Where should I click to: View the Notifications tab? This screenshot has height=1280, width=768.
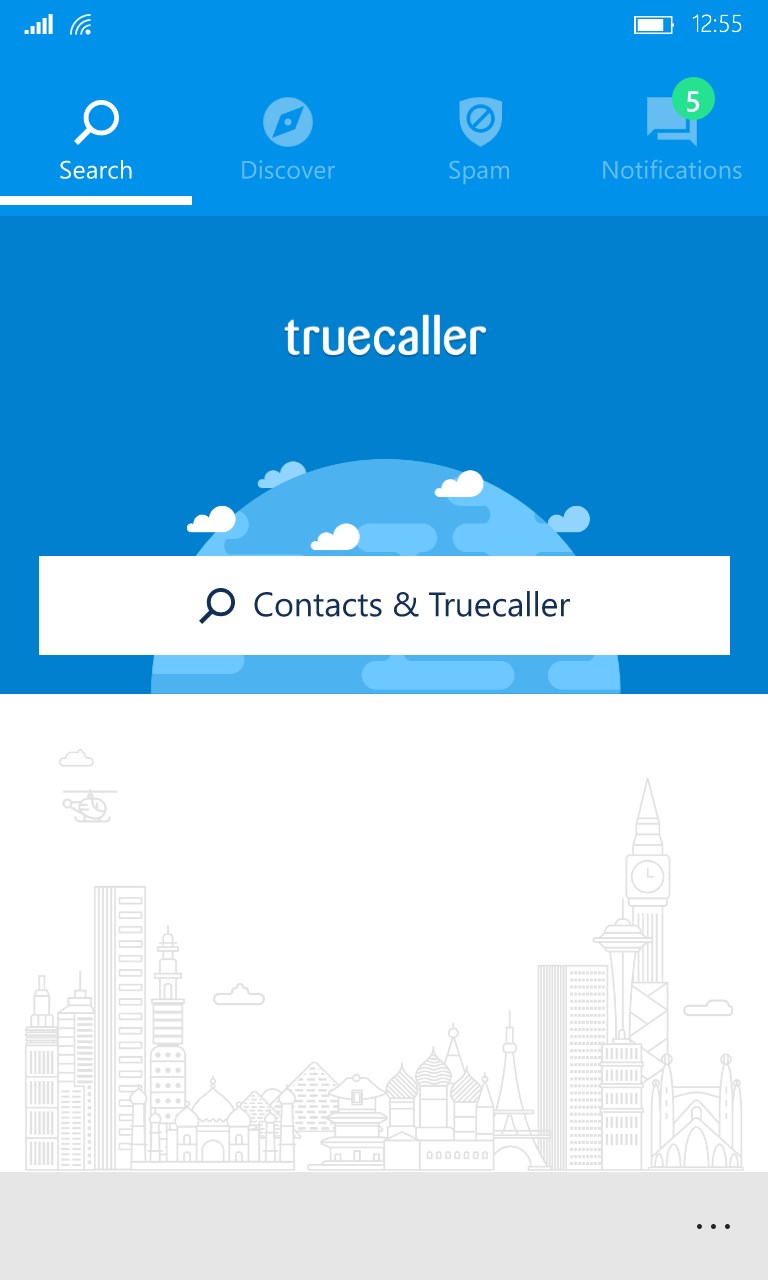point(671,141)
